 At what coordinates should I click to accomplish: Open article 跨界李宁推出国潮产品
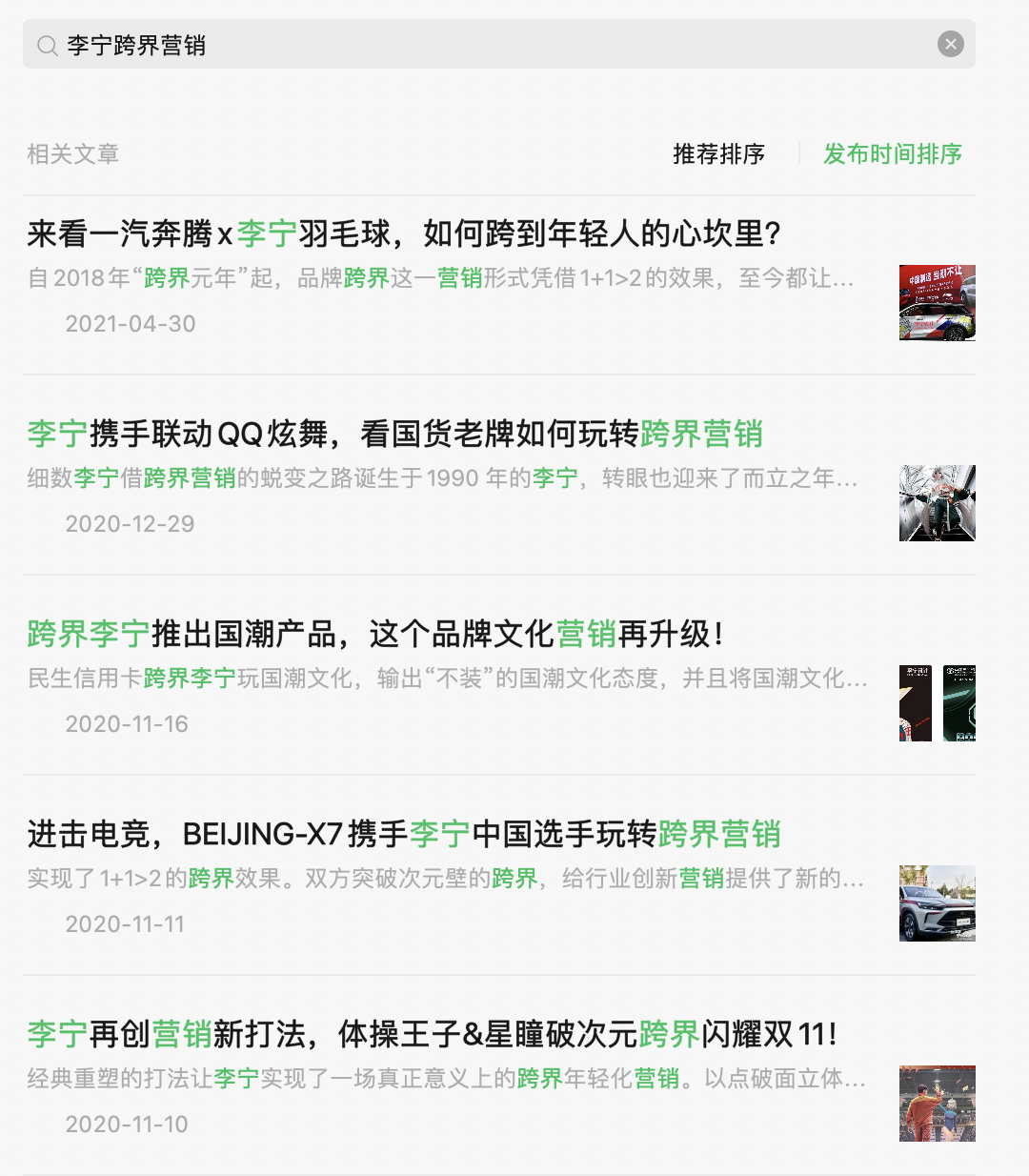pyautogui.click(x=376, y=635)
